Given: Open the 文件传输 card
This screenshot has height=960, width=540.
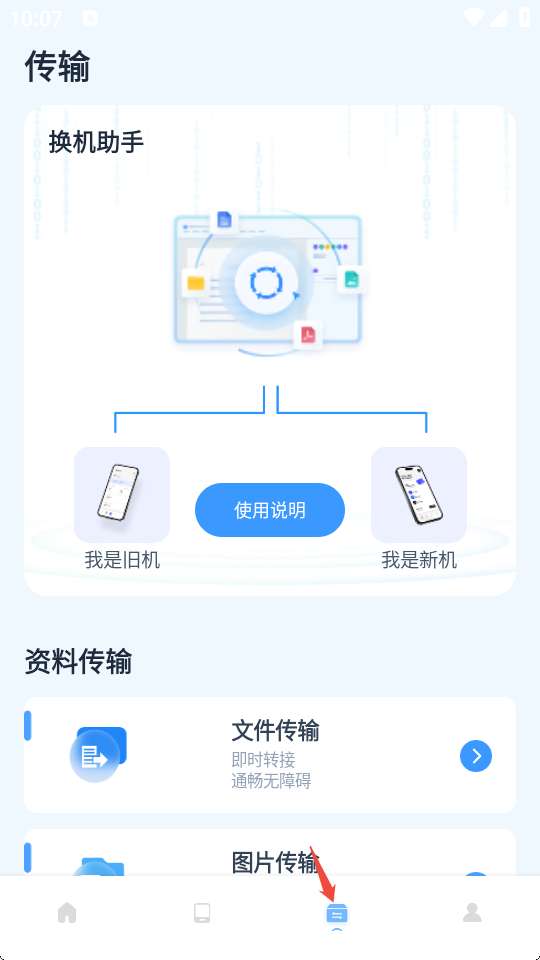Looking at the screenshot, I should pyautogui.click(x=270, y=755).
